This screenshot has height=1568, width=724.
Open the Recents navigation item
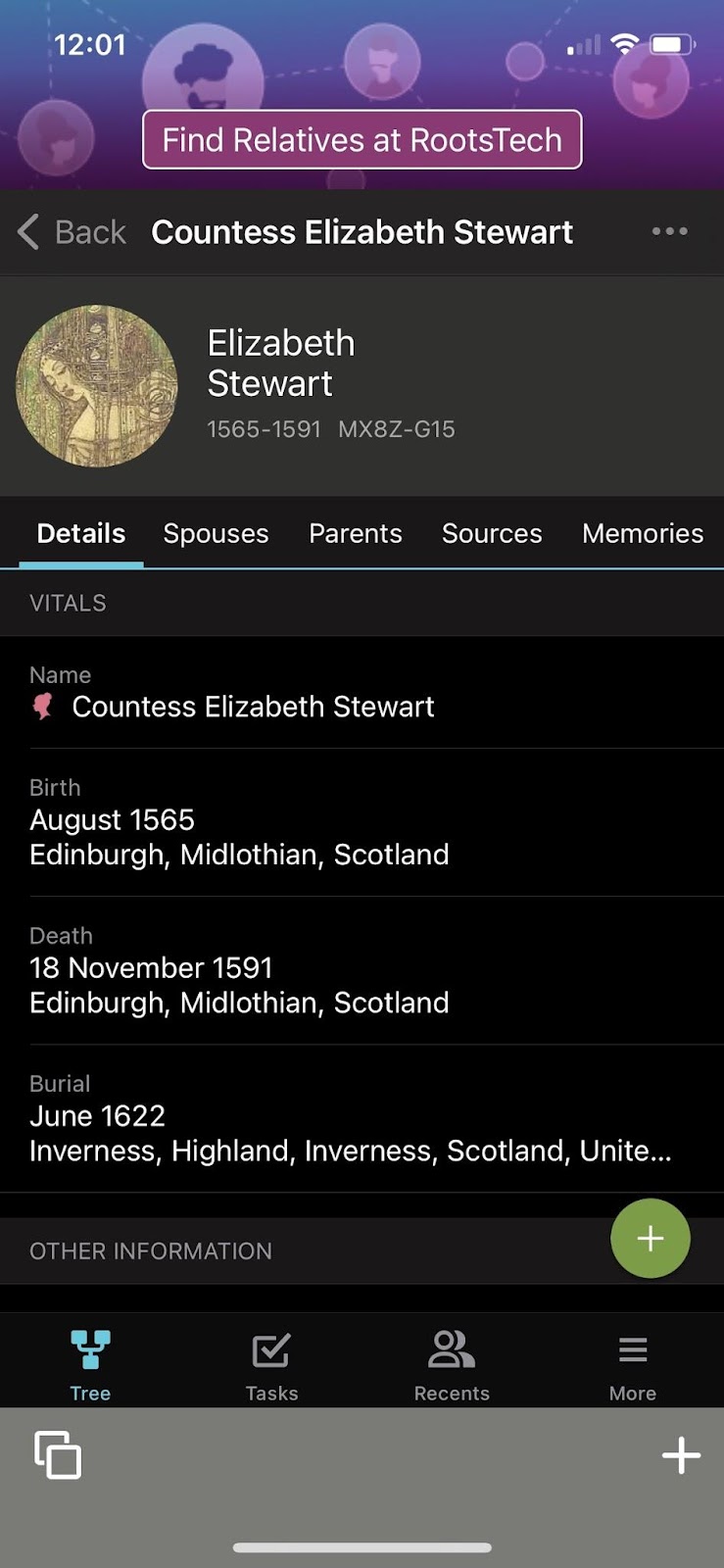click(x=452, y=1364)
